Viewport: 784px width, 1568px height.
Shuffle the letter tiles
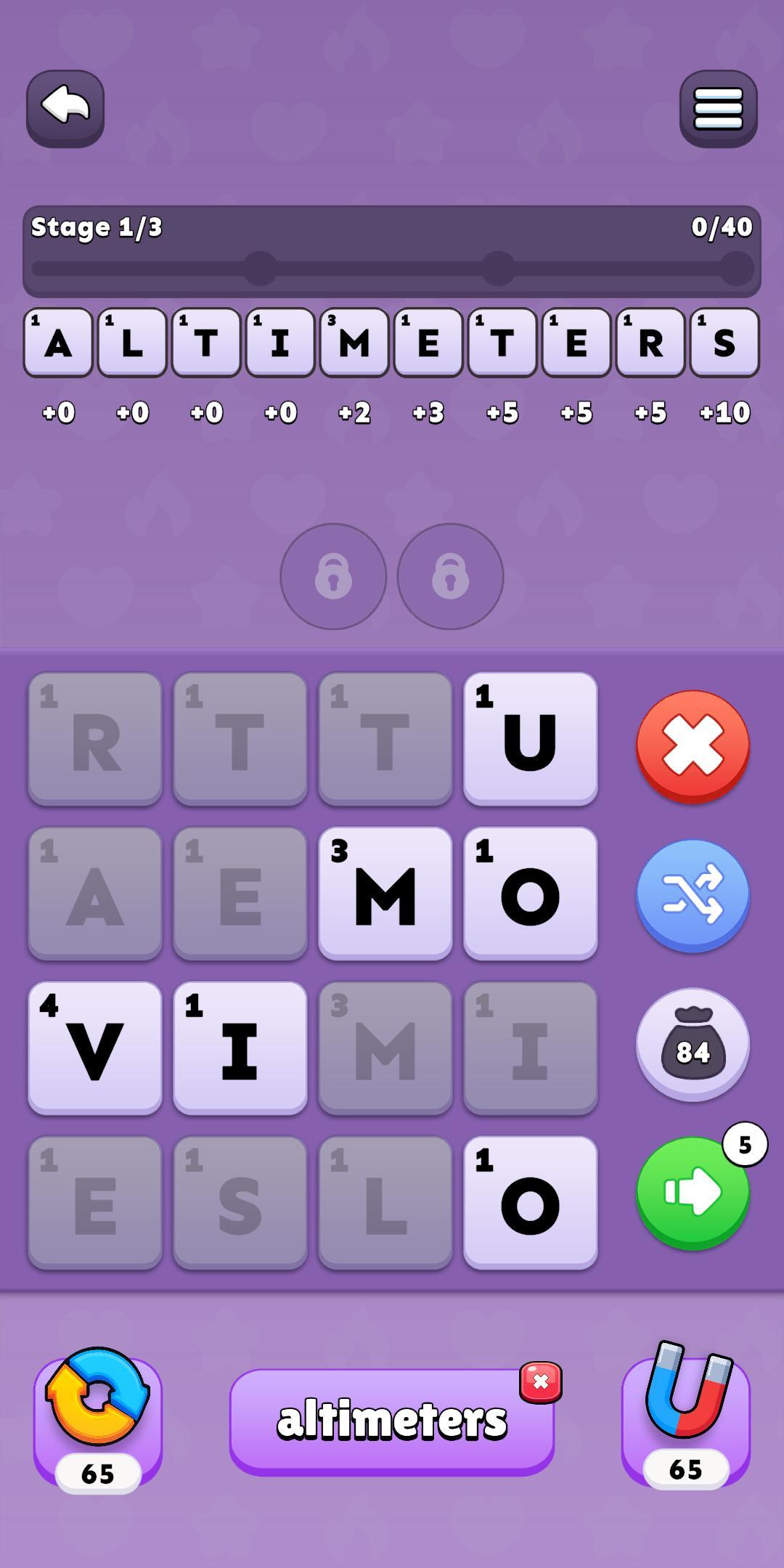pos(693,895)
